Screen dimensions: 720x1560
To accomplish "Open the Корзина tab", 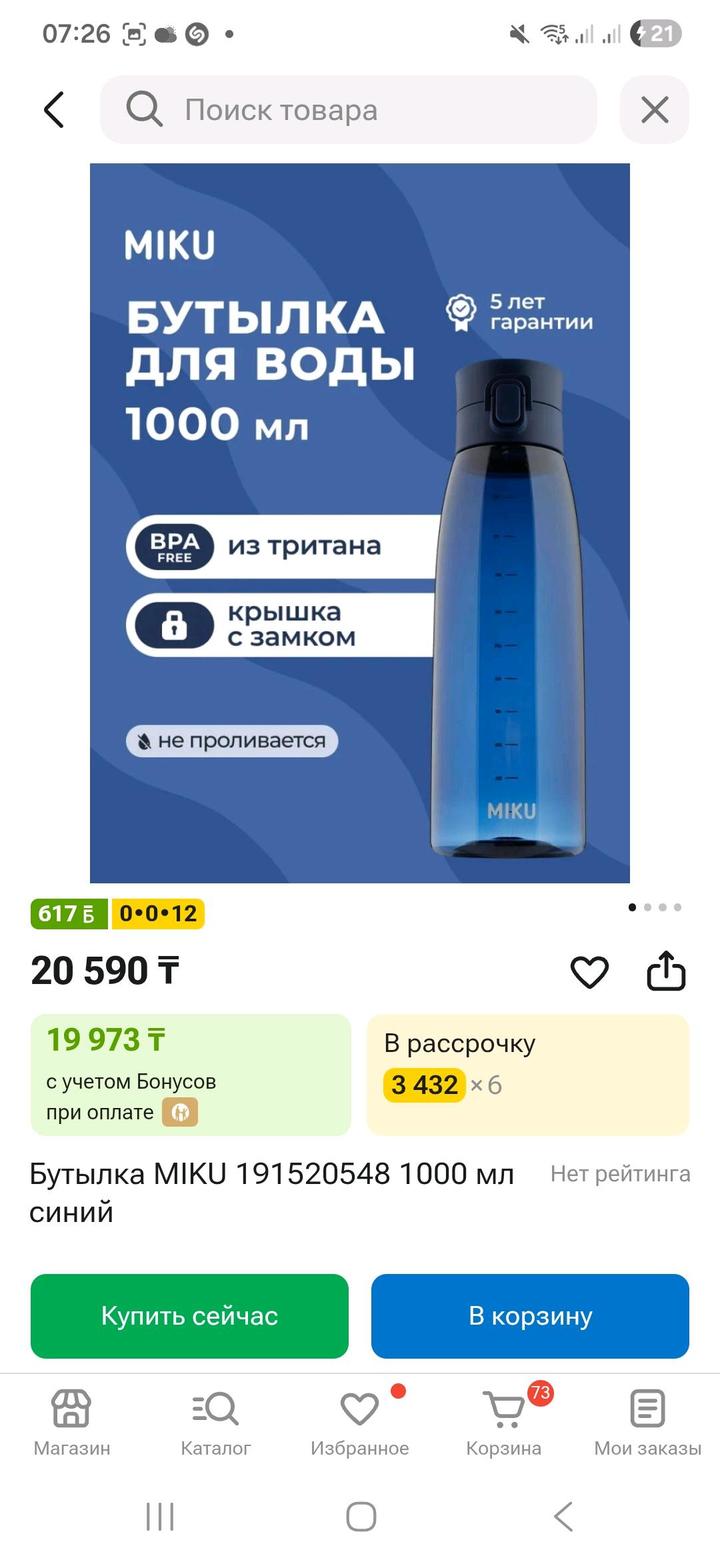I will [x=504, y=1422].
